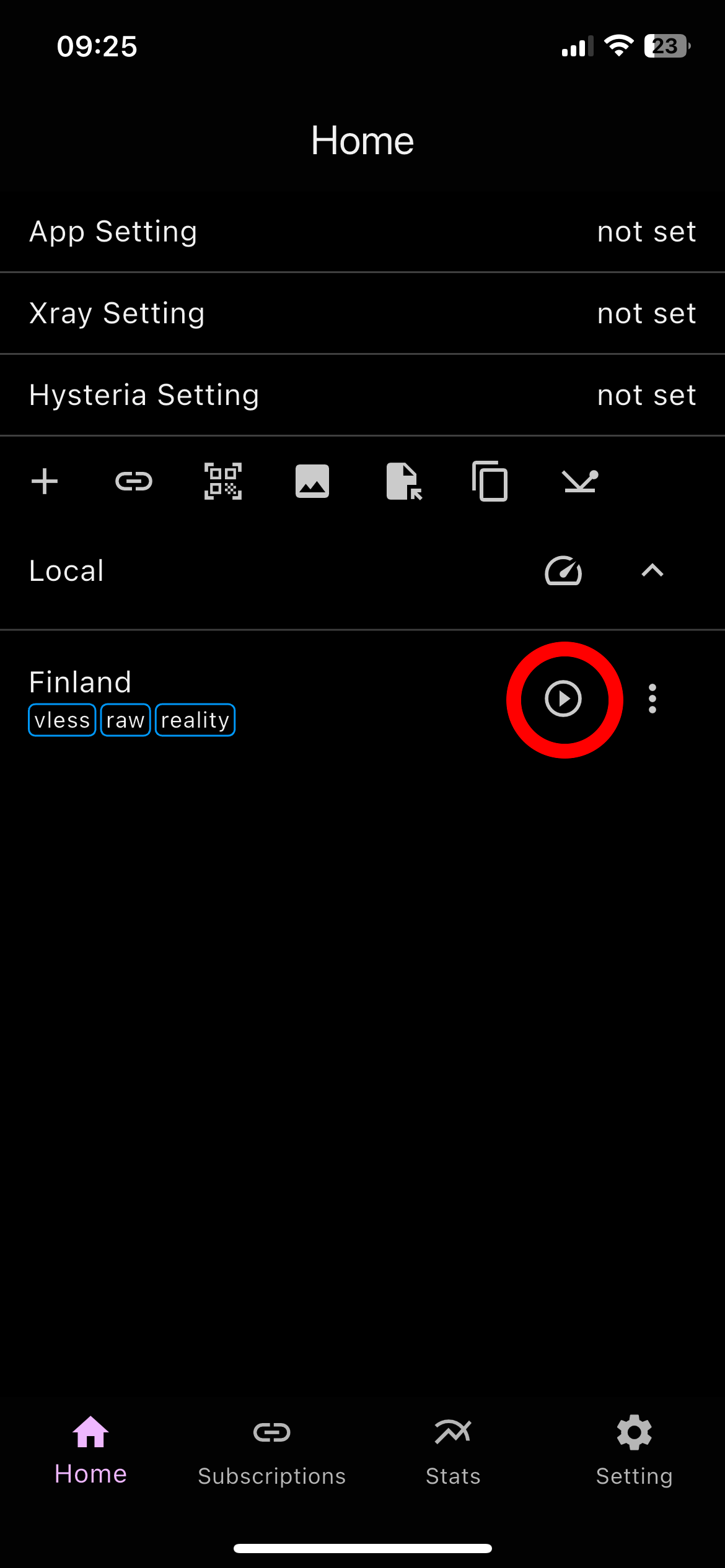
Task: Switch to the Stats tab
Action: pyautogui.click(x=453, y=1450)
